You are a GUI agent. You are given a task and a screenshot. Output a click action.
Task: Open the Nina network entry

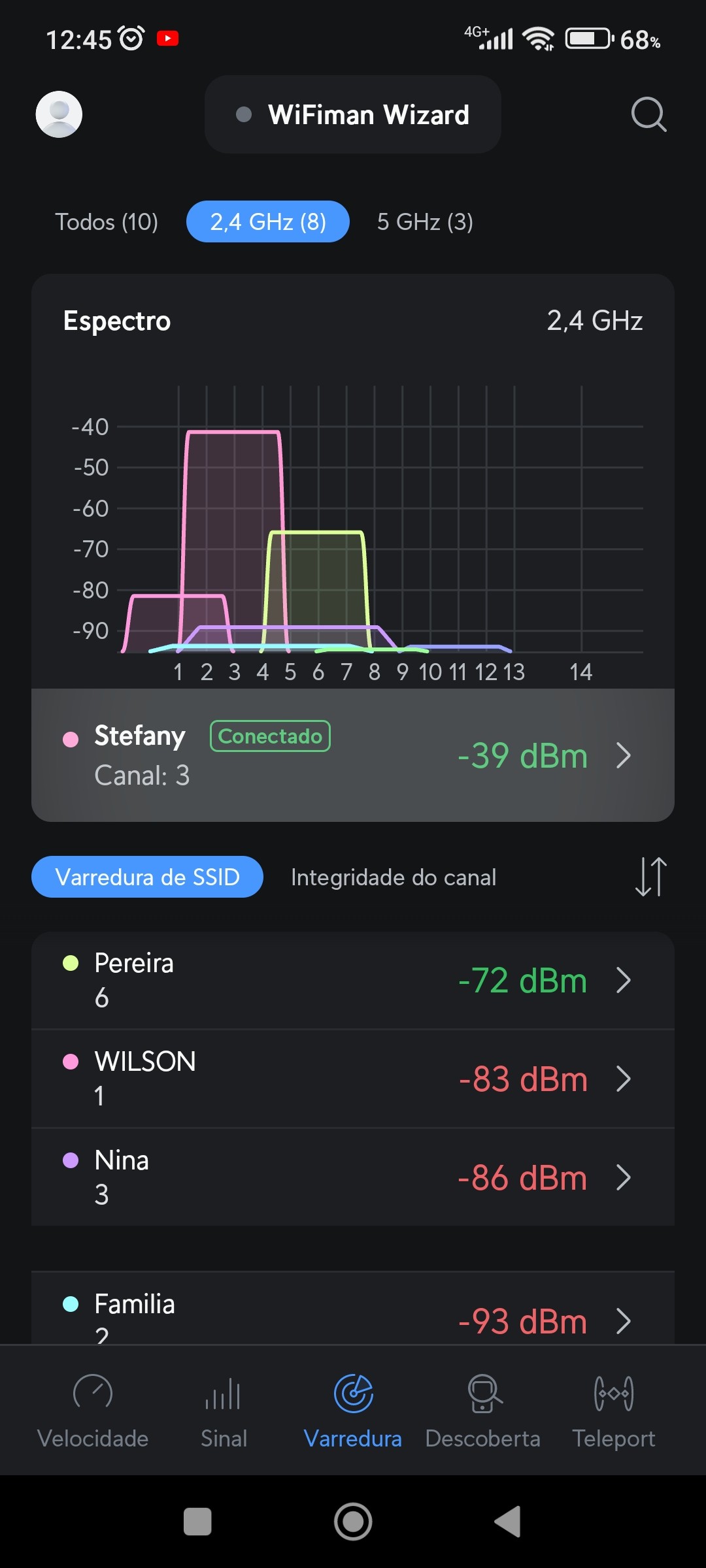353,1177
